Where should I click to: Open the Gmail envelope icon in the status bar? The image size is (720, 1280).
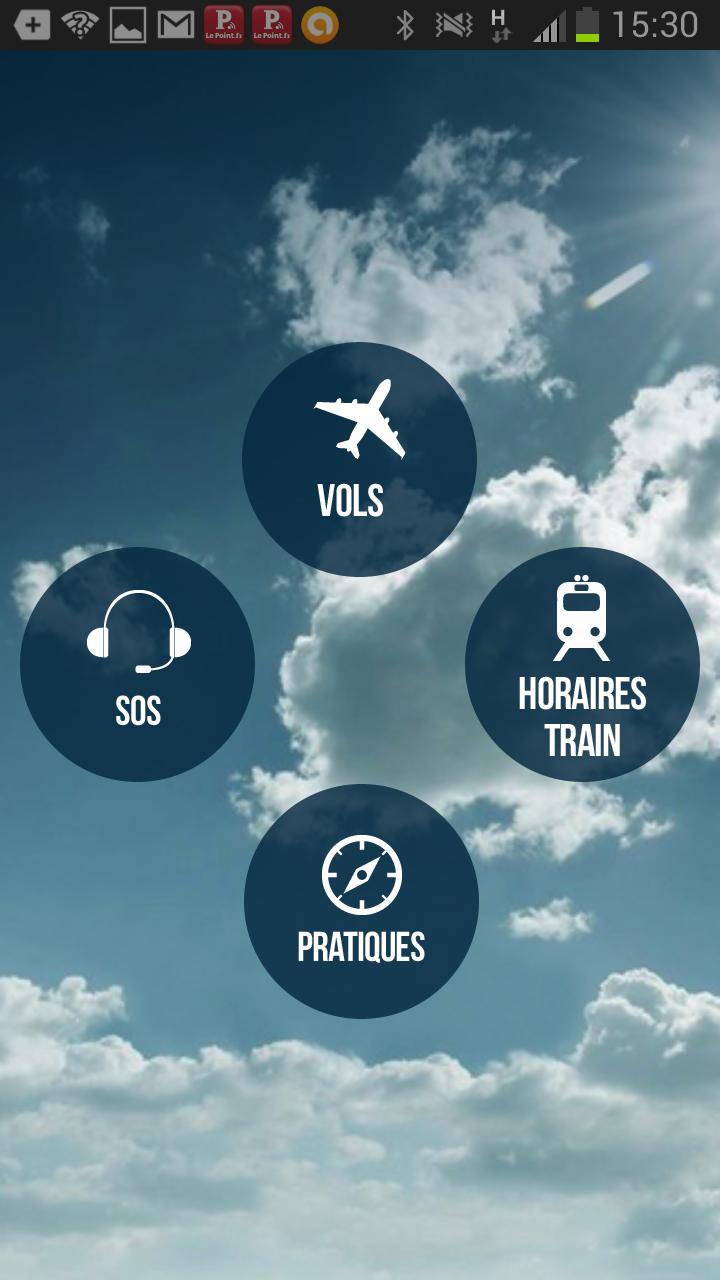172,26
